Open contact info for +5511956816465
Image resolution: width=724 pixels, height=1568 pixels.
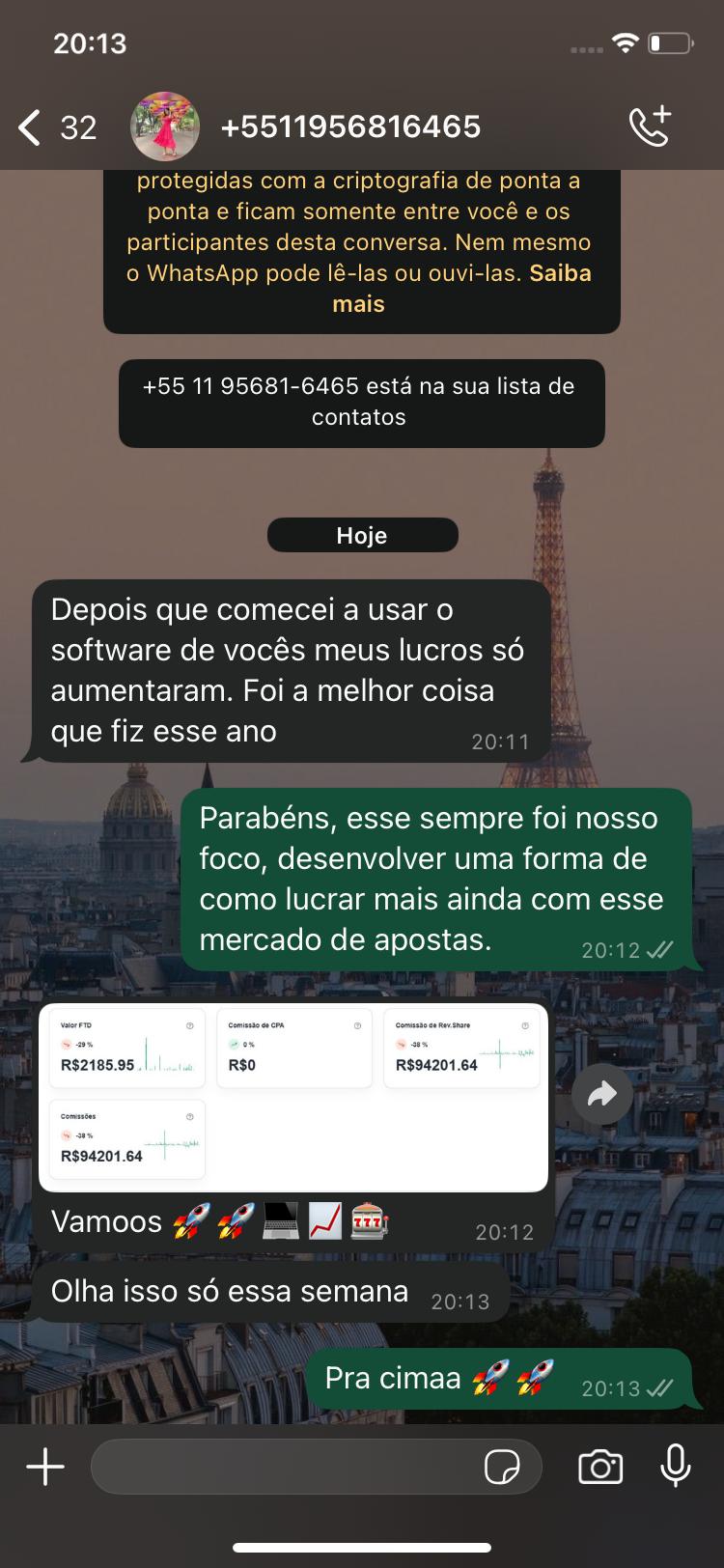(x=350, y=127)
